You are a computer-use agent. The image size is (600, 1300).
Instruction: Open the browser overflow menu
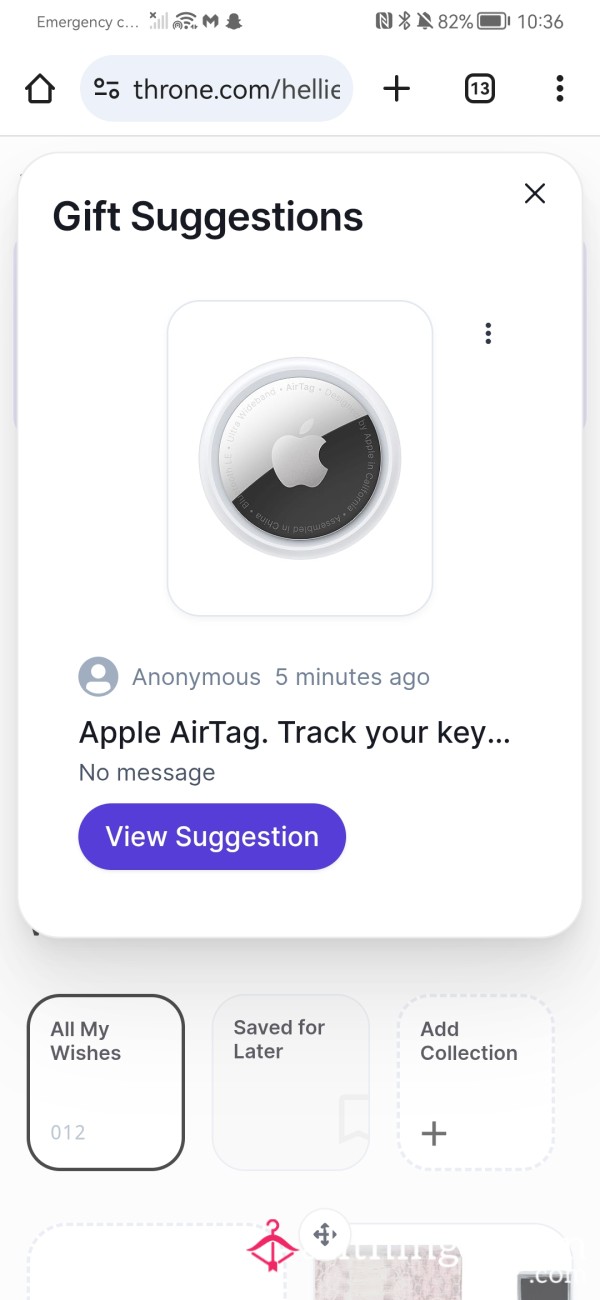tap(559, 89)
